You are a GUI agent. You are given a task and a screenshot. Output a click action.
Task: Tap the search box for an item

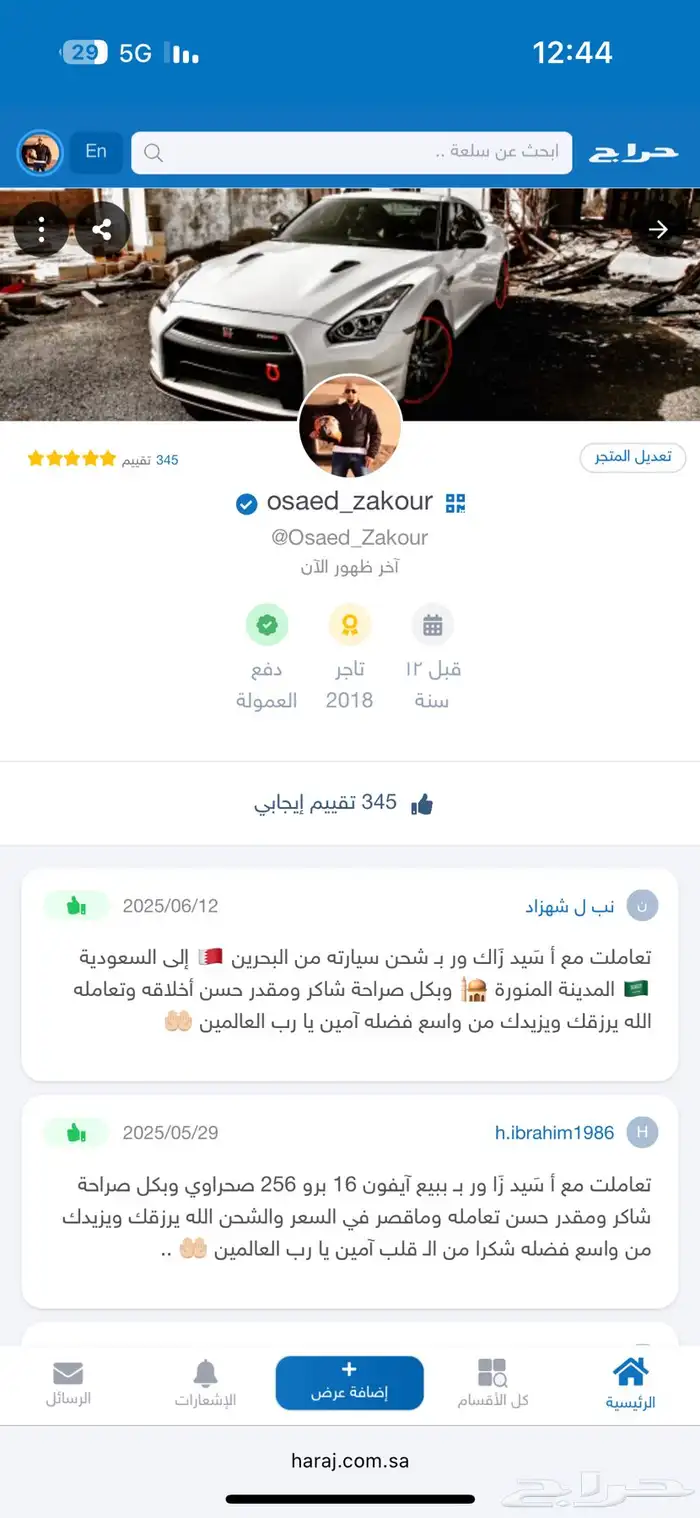pos(352,153)
